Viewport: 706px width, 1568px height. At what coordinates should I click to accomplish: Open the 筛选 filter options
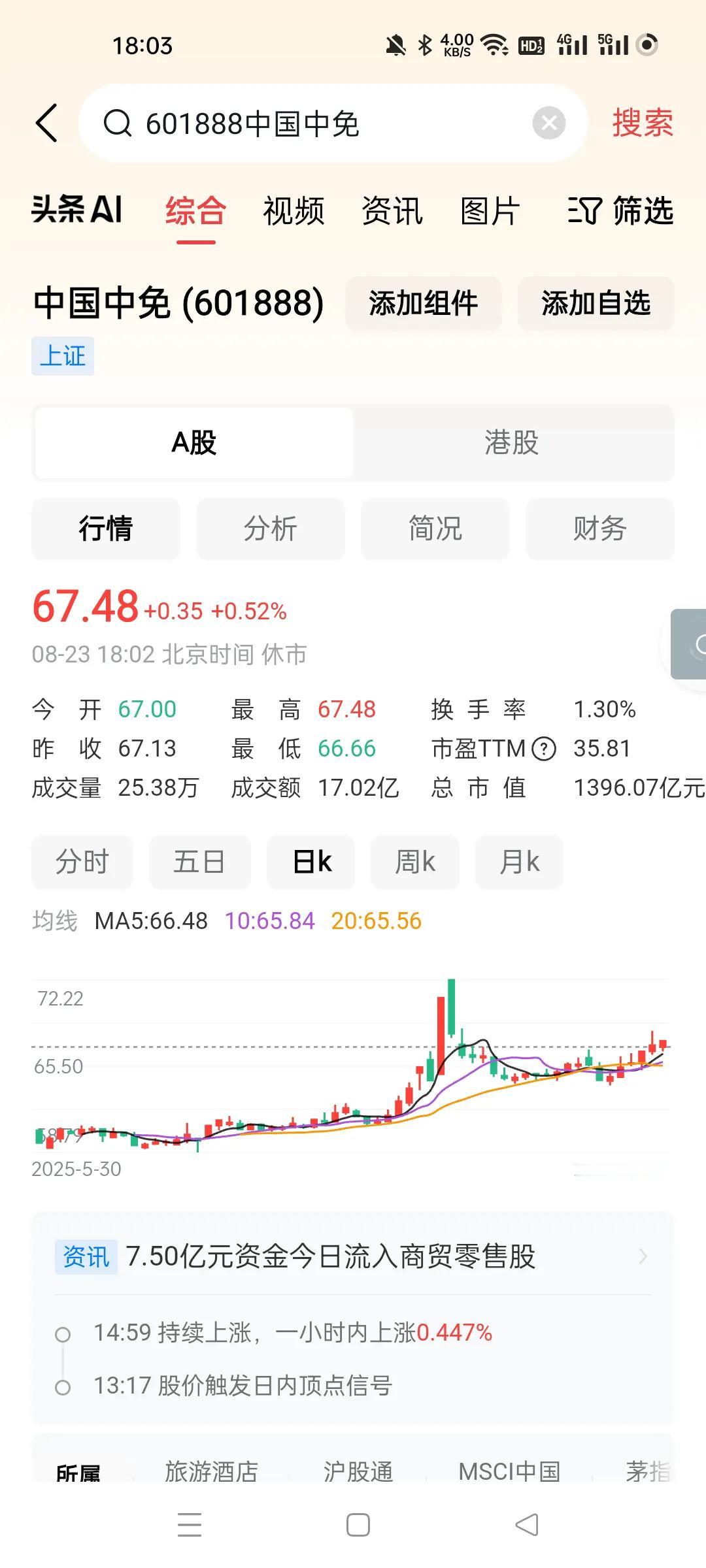(620, 210)
